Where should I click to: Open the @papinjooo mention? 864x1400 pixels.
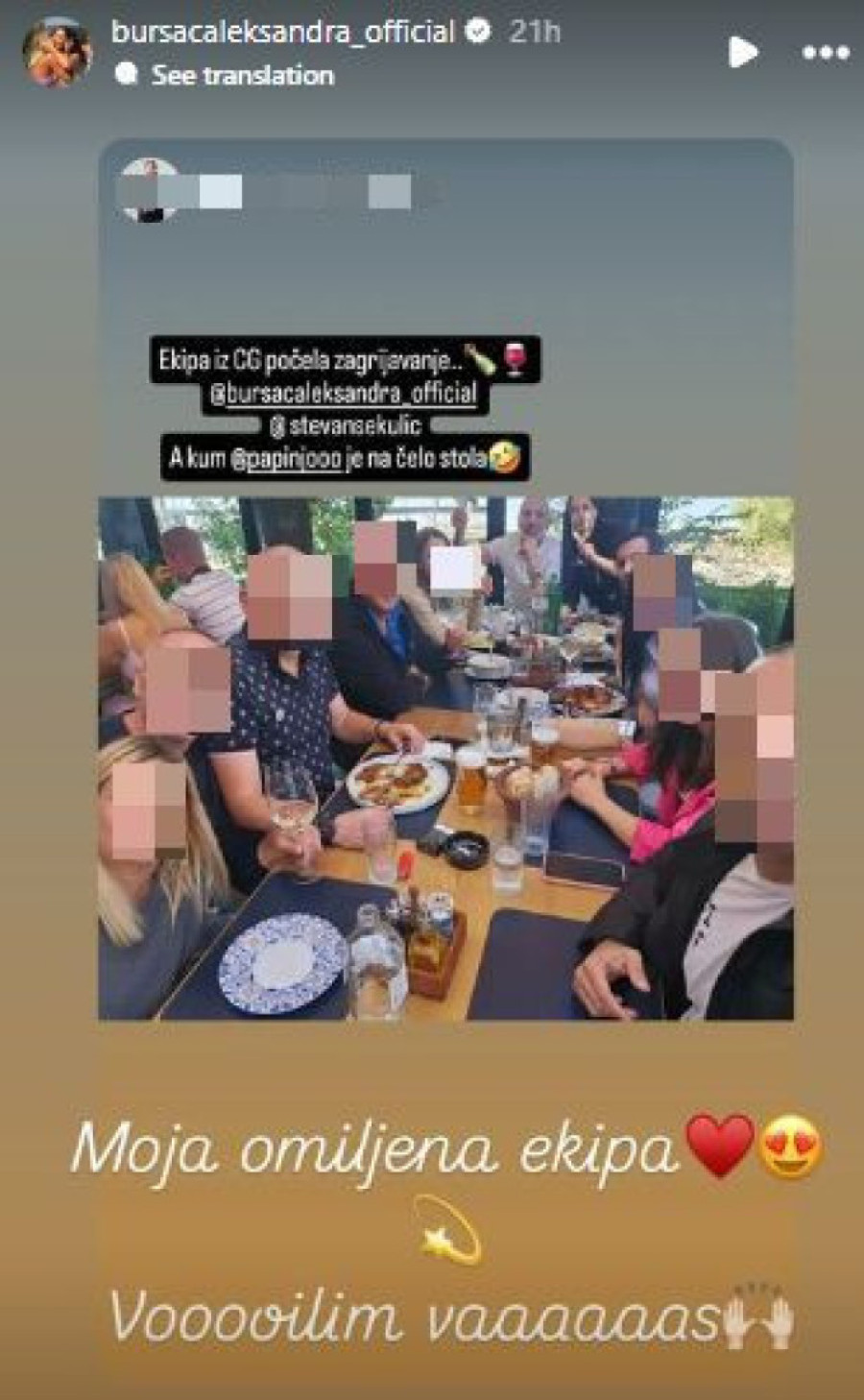click(x=286, y=459)
